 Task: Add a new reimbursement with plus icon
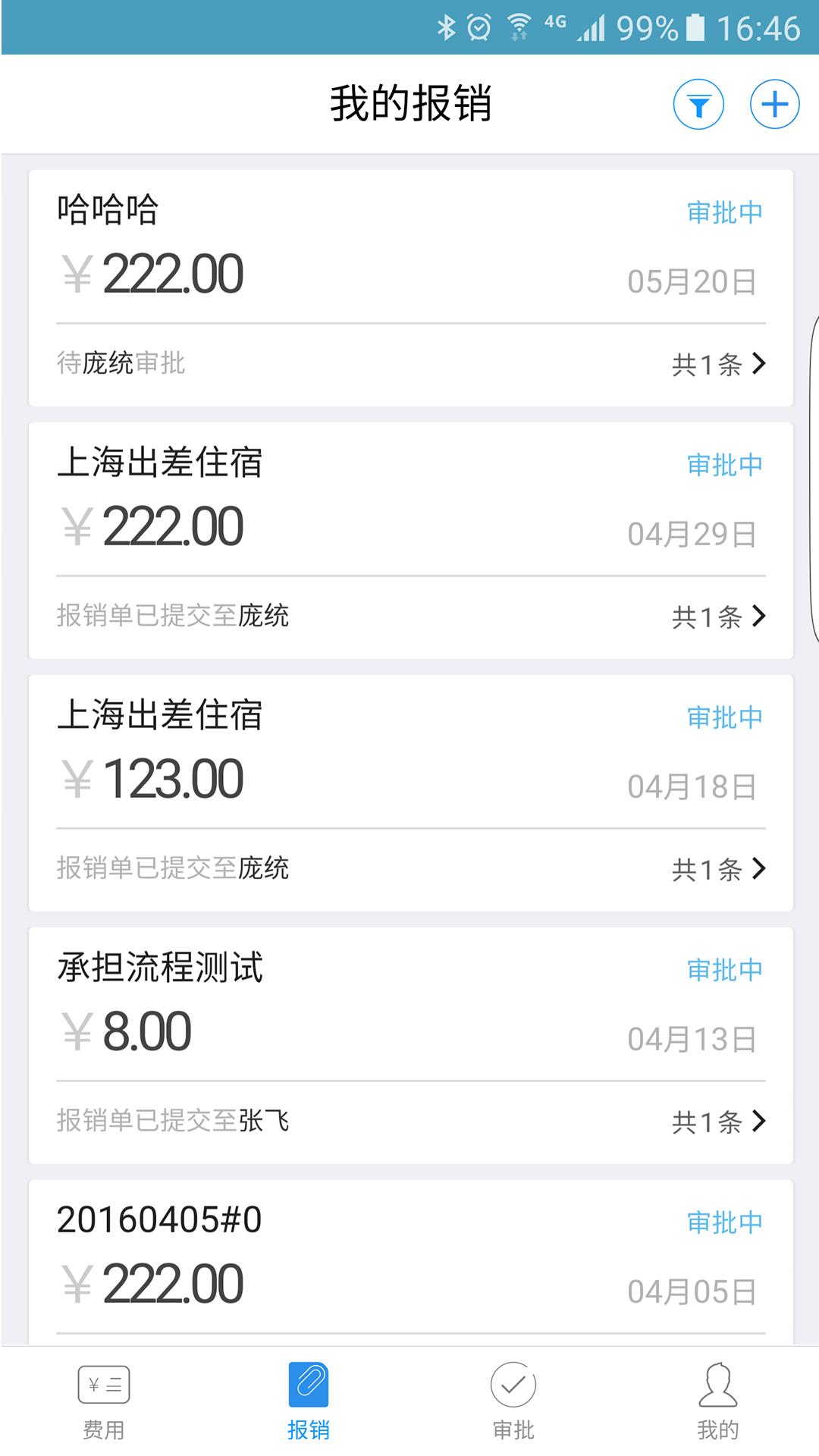pyautogui.click(x=774, y=105)
